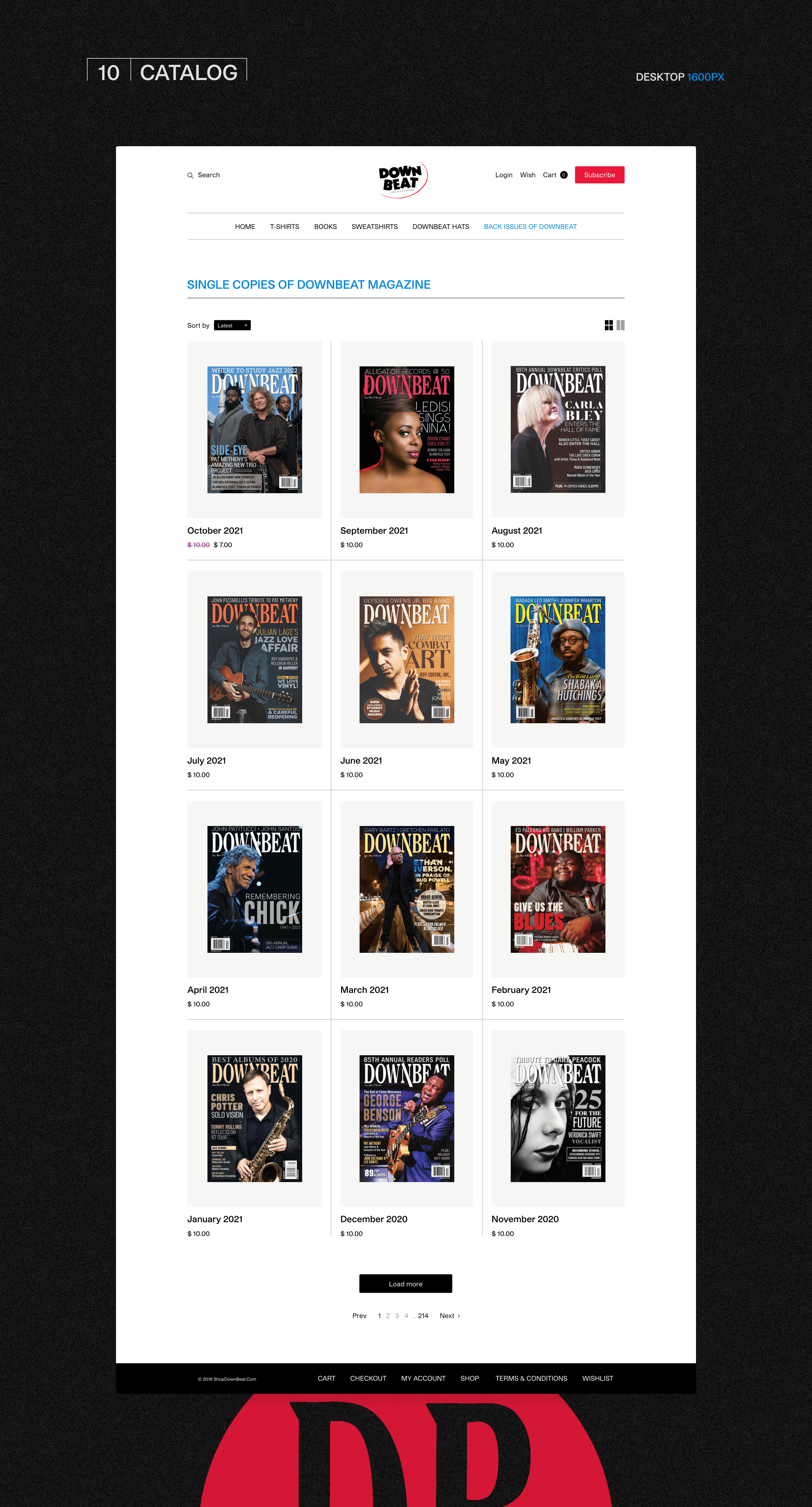Open the Search field in the header
The image size is (812, 1507).
coord(204,175)
